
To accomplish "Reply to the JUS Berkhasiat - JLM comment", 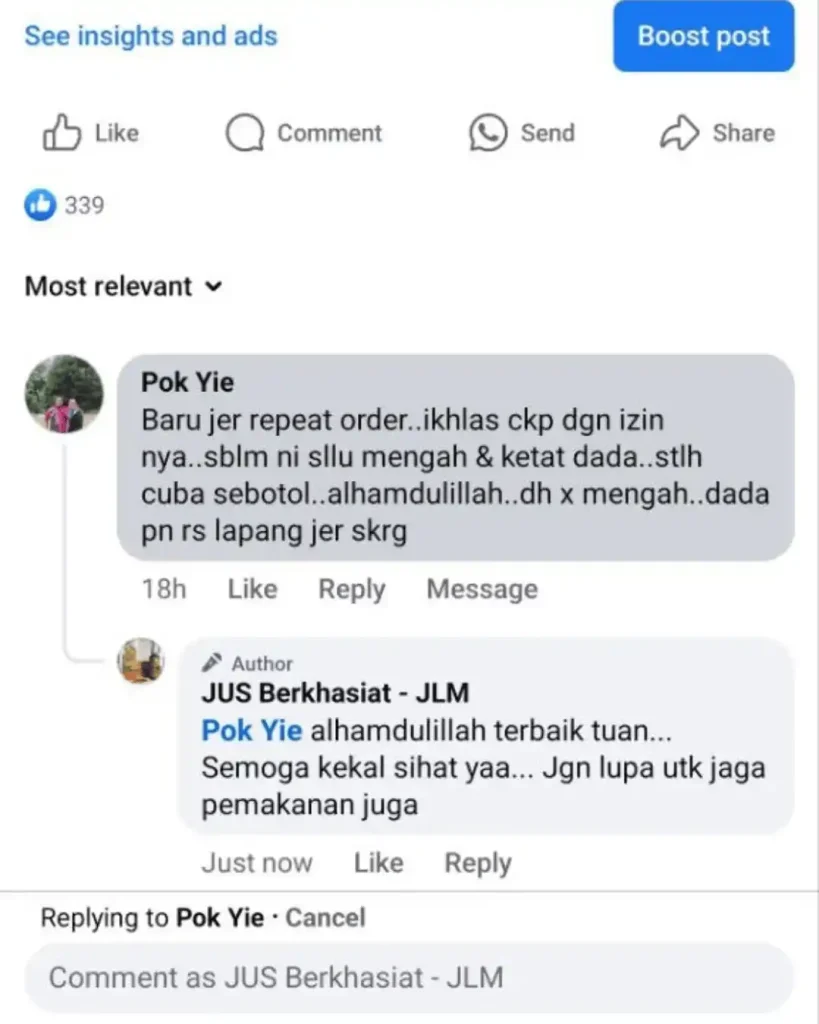I will (x=477, y=863).
